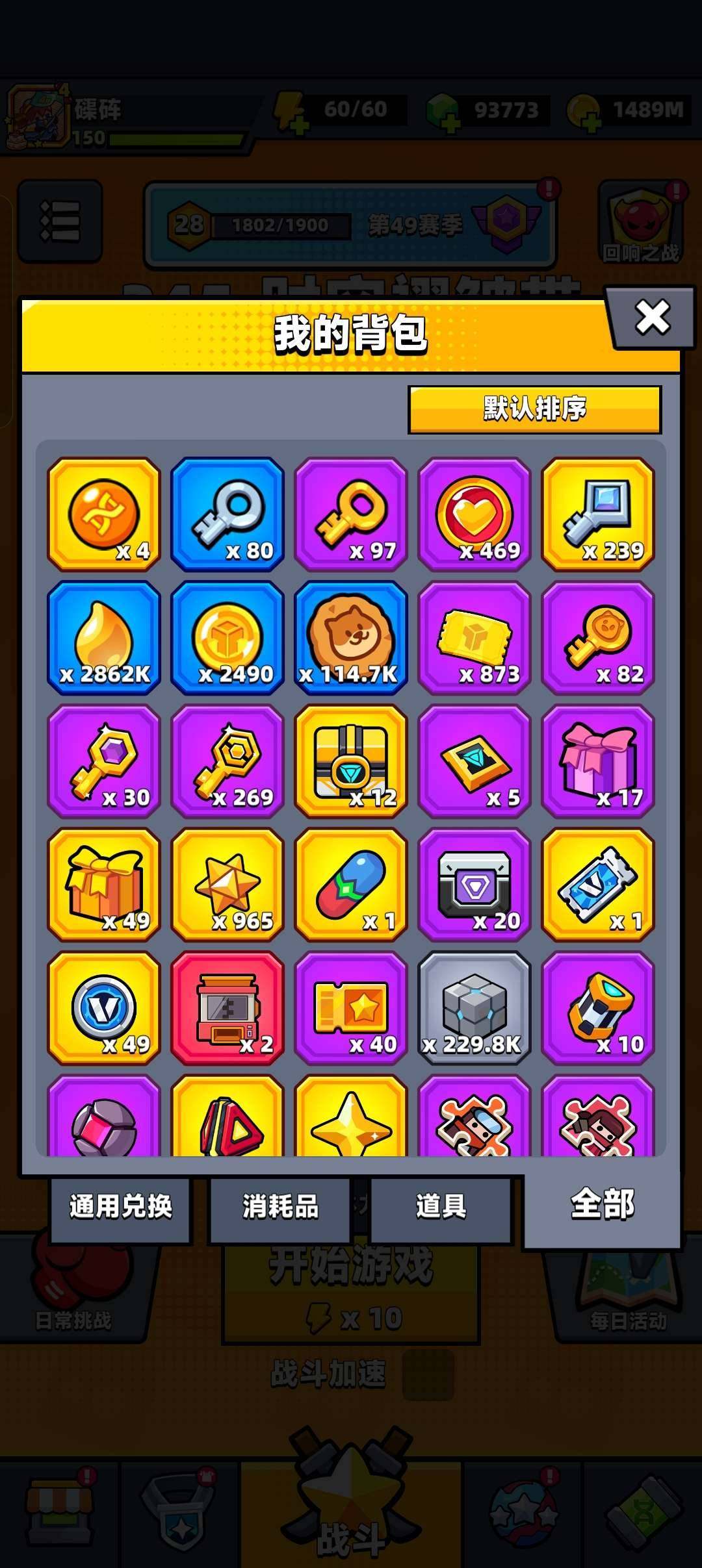Select the blue V ticket x 1
The image size is (702, 1568).
598,885
